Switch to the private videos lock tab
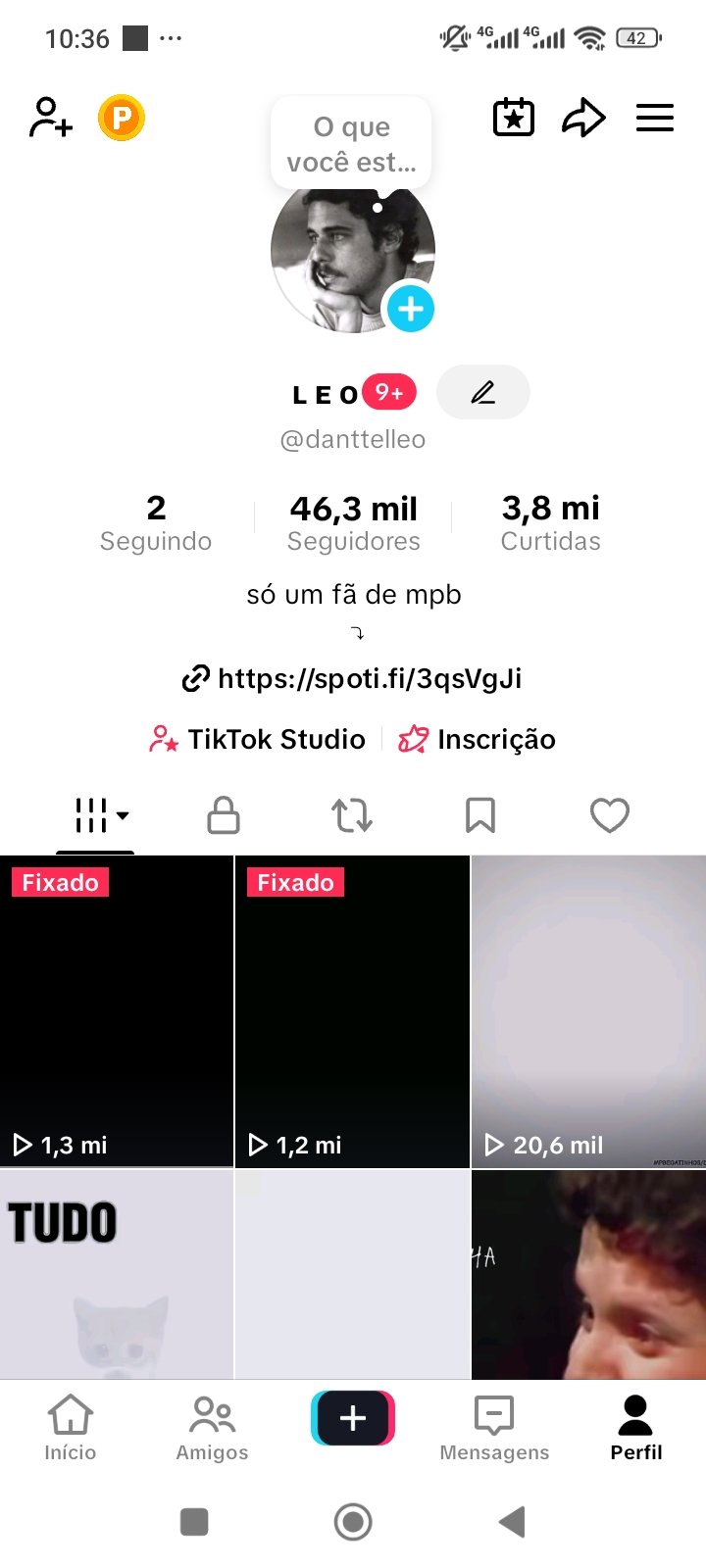Viewport: 706px width, 1568px height. [224, 815]
